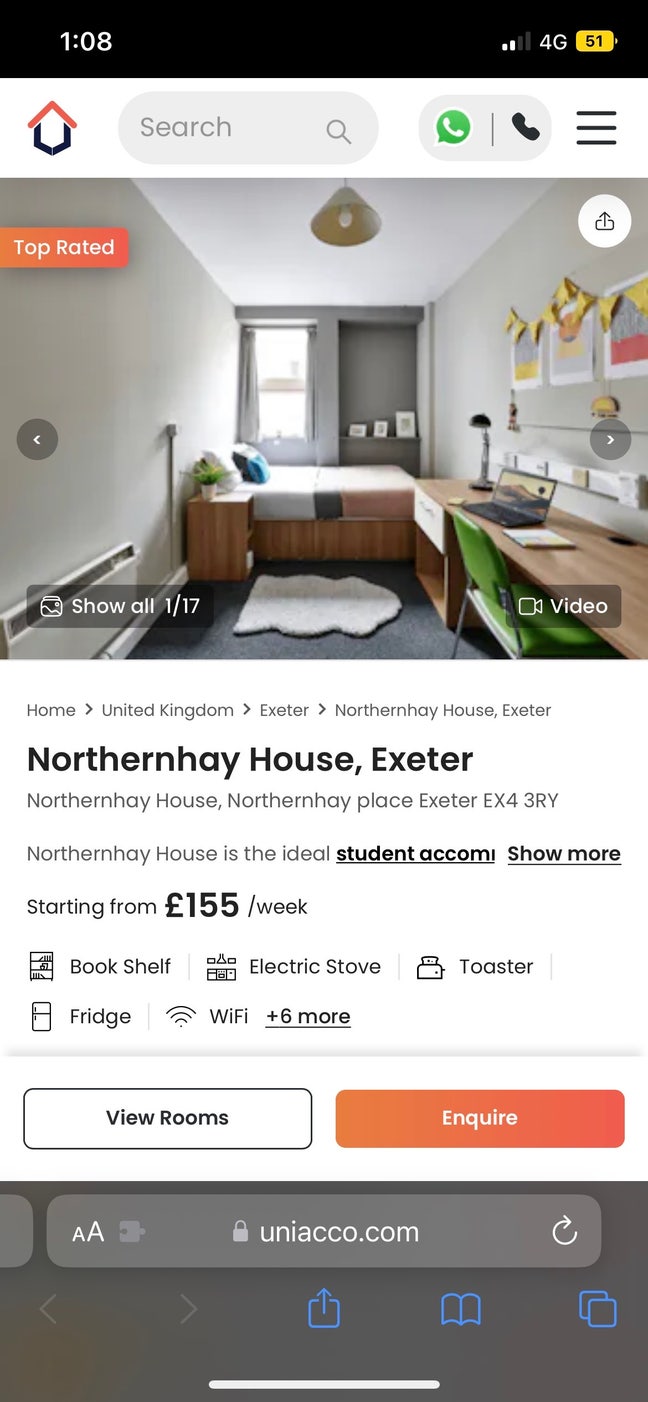Call using the phone icon

[x=525, y=127]
